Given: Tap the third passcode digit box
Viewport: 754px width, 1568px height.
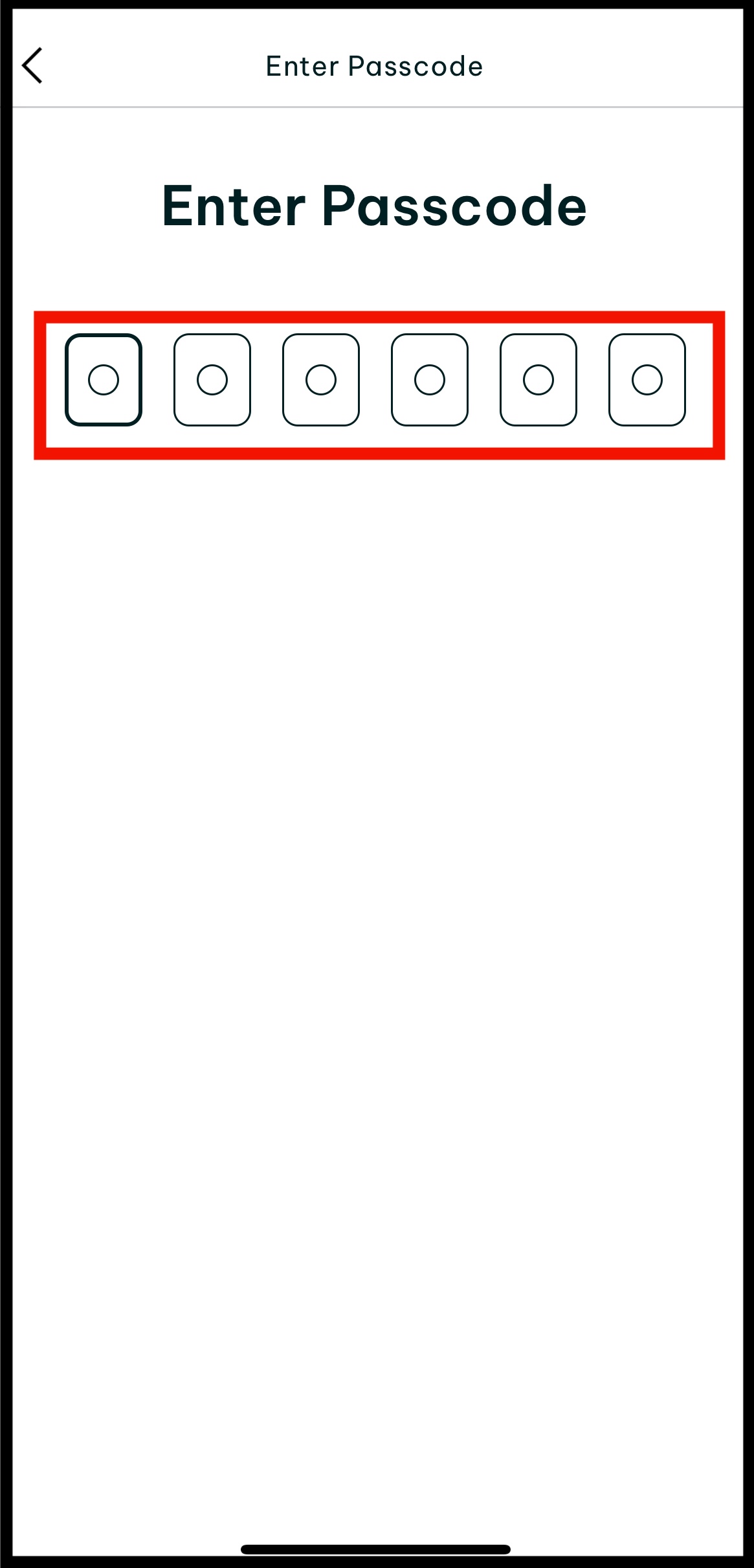Looking at the screenshot, I should pyautogui.click(x=321, y=380).
